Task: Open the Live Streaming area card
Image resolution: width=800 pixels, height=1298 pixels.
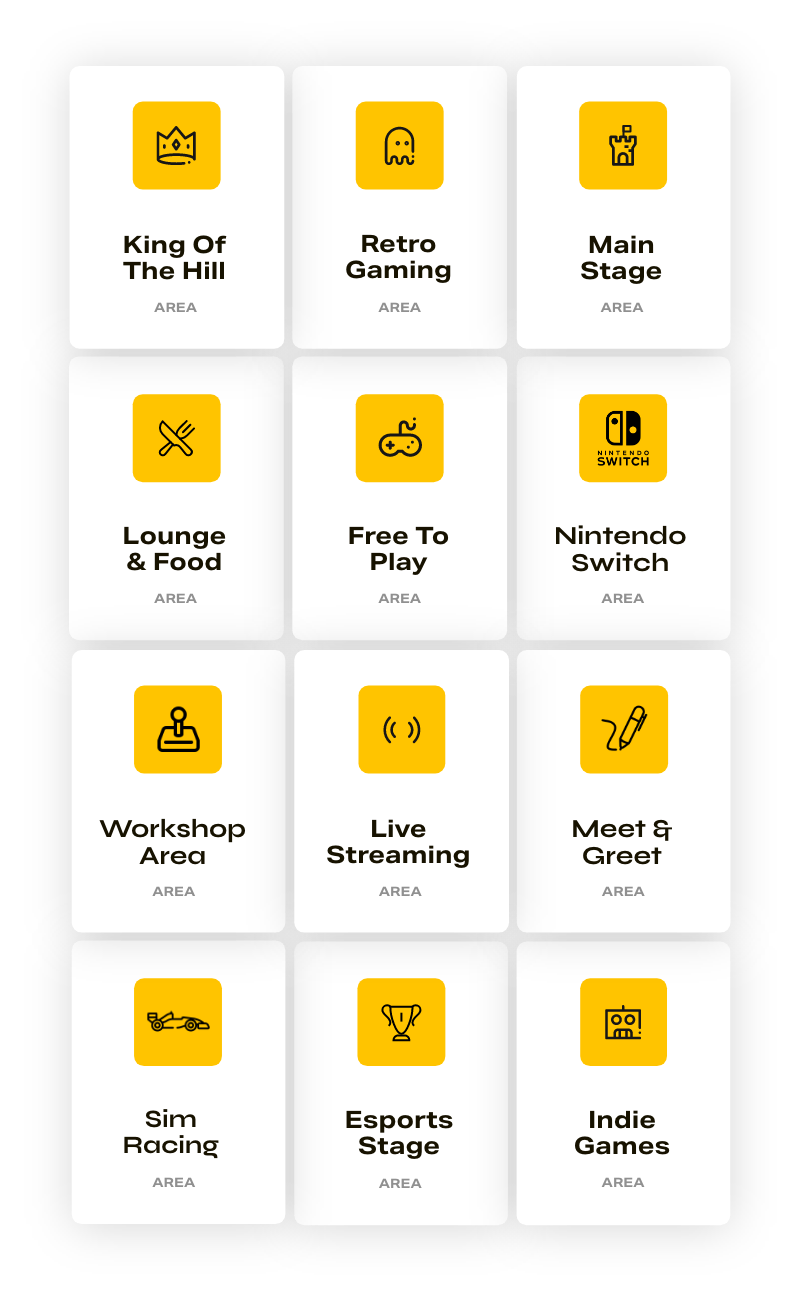Action: point(400,790)
